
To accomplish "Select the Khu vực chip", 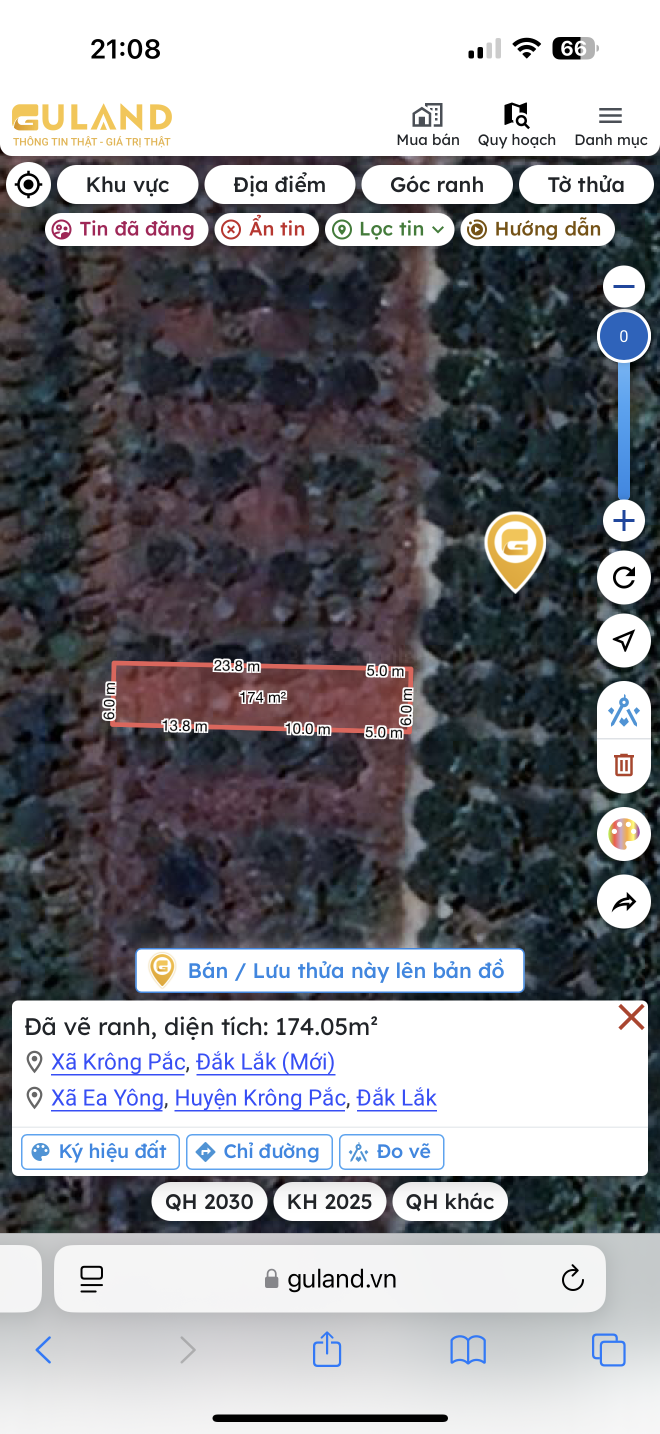I will (x=127, y=185).
